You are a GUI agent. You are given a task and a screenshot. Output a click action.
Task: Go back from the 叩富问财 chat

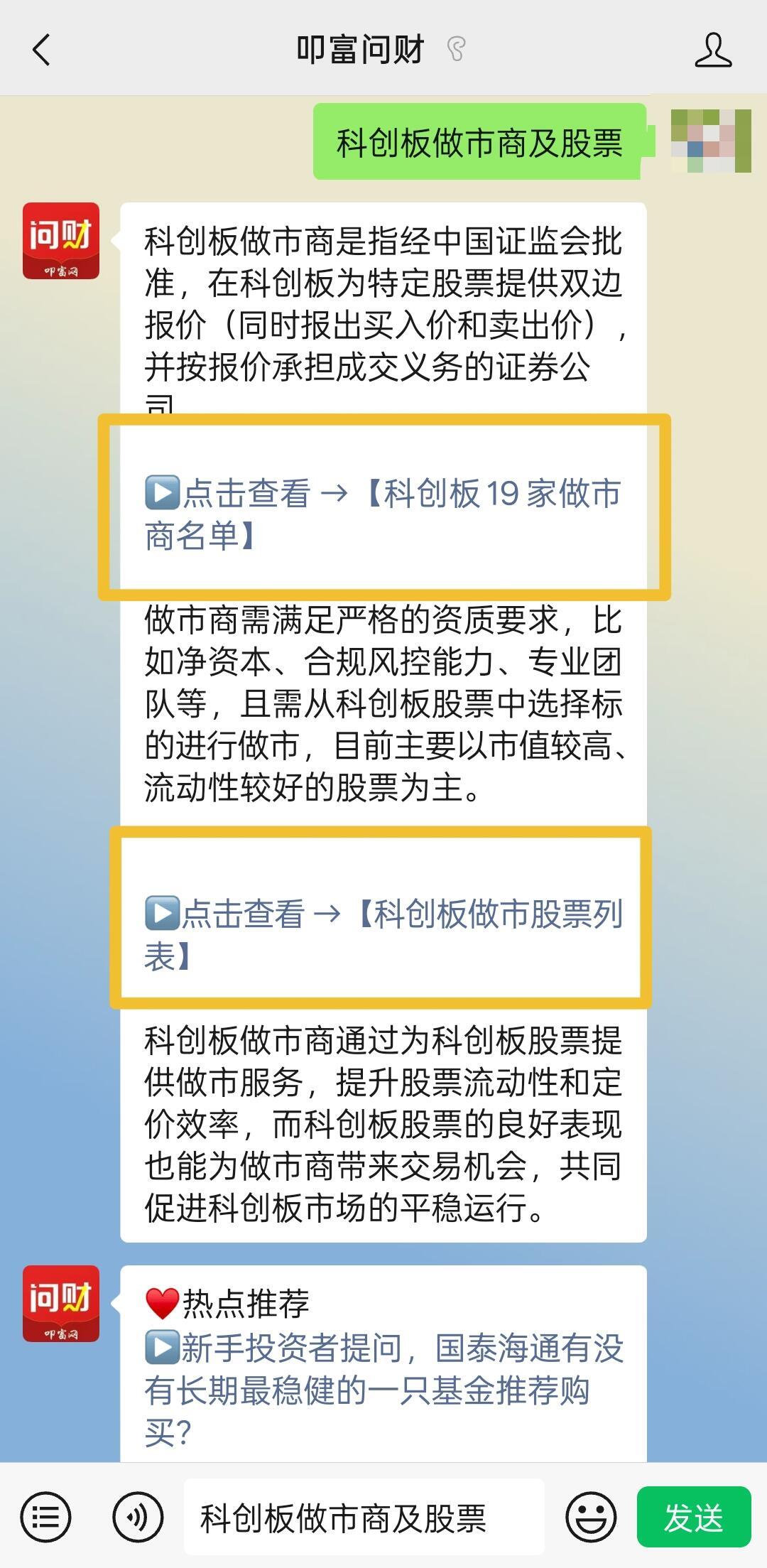tap(41, 50)
